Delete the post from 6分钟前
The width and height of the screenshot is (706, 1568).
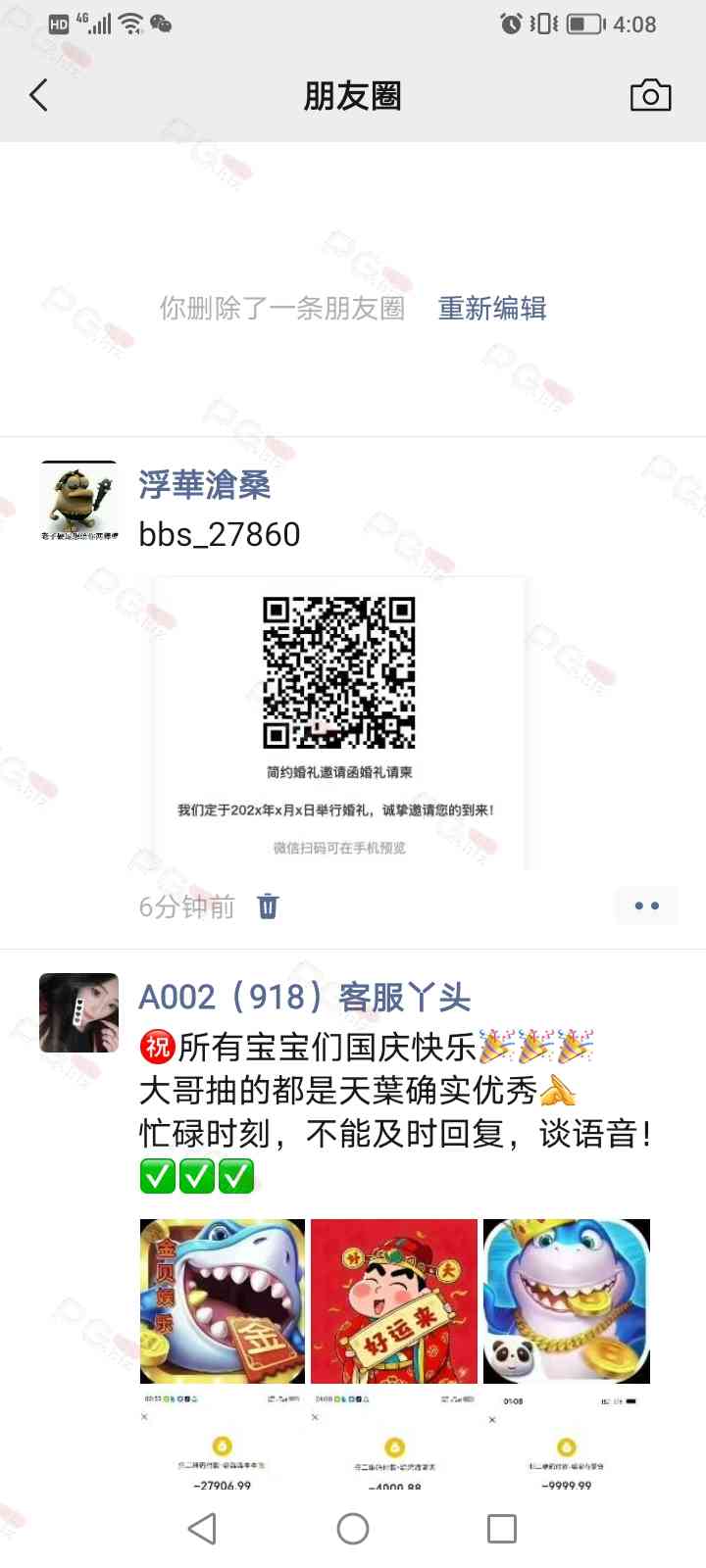tap(268, 906)
